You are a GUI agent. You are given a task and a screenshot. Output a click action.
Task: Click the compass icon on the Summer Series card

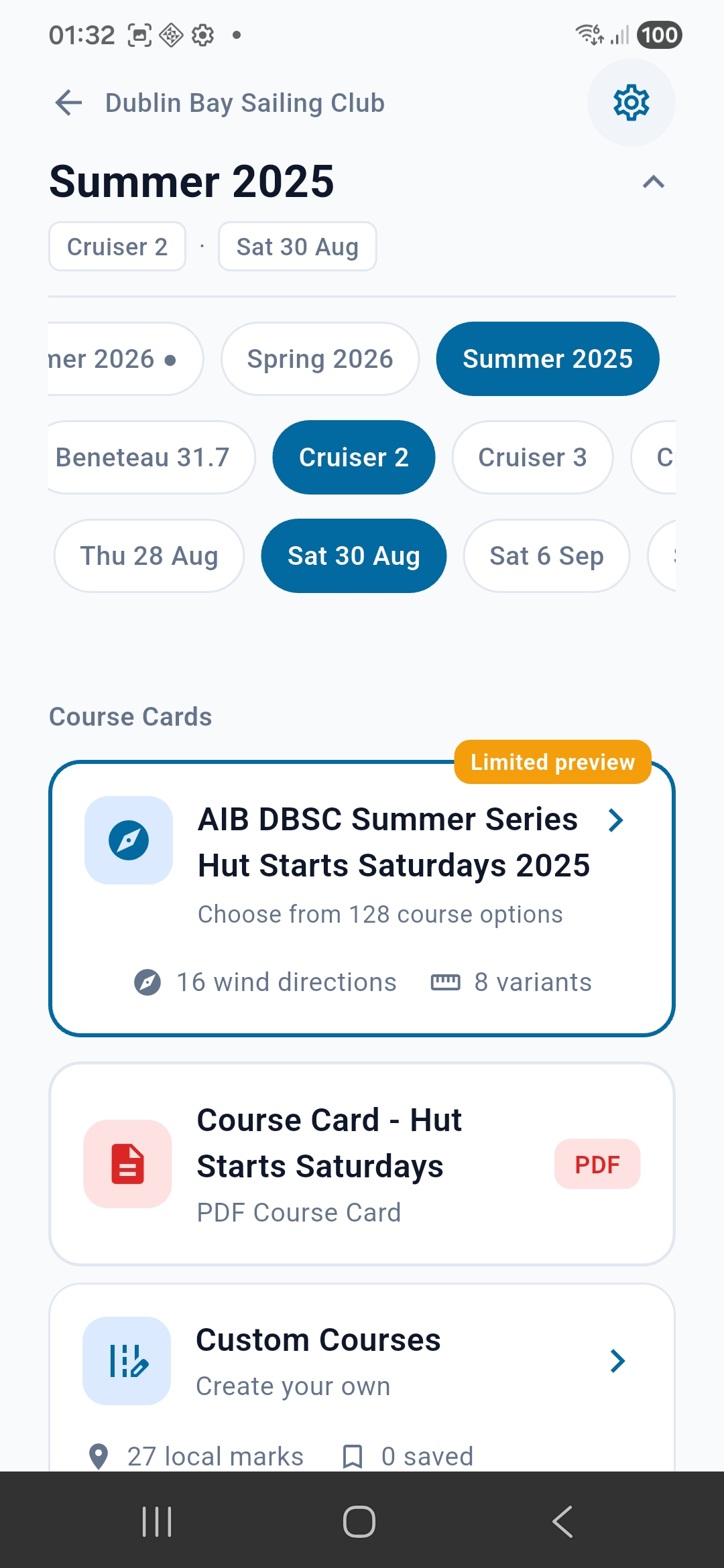[128, 840]
